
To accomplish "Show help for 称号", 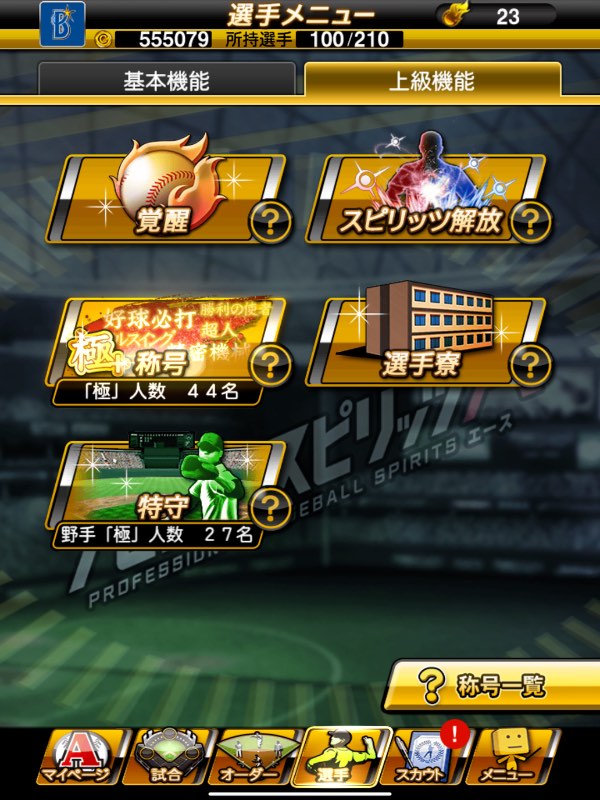I will point(270,365).
